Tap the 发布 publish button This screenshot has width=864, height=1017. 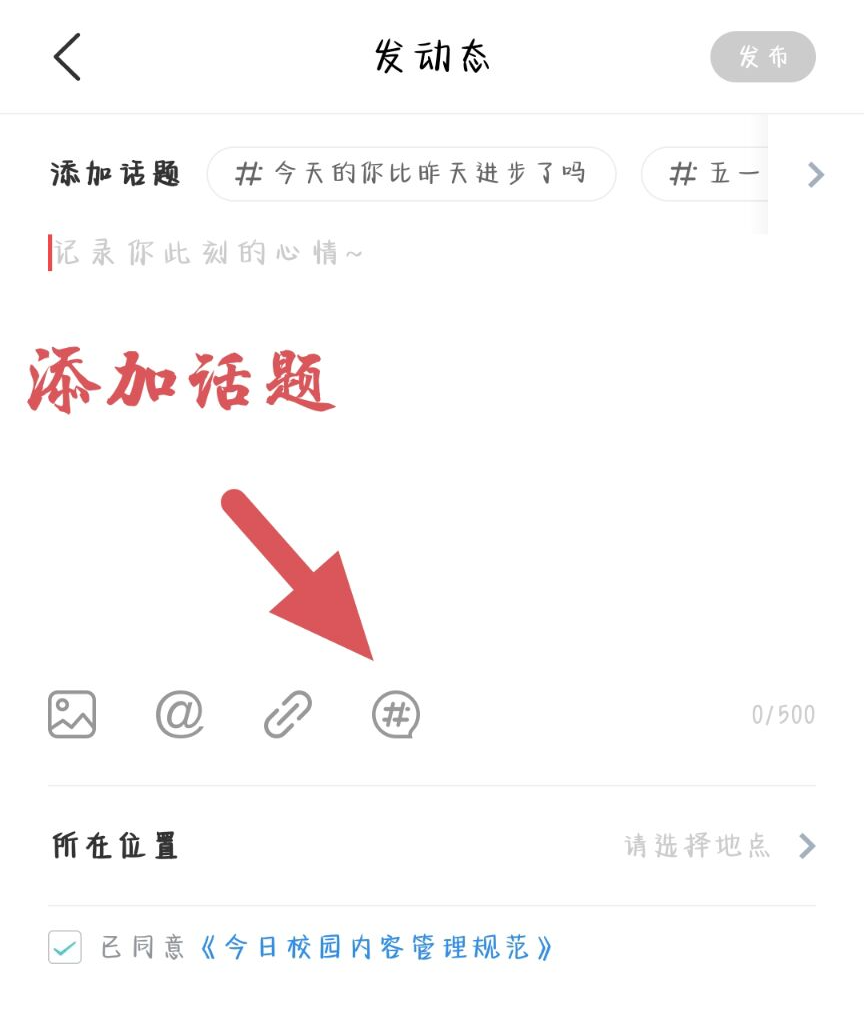763,57
